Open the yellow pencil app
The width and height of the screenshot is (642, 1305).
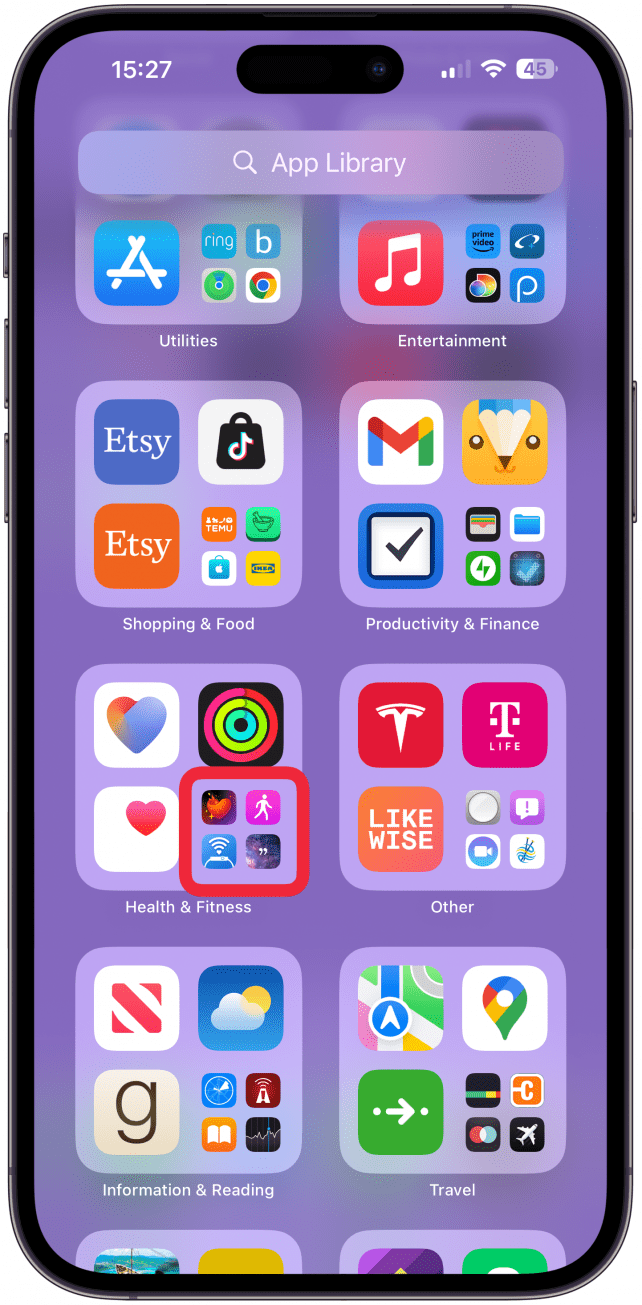pos(505,442)
